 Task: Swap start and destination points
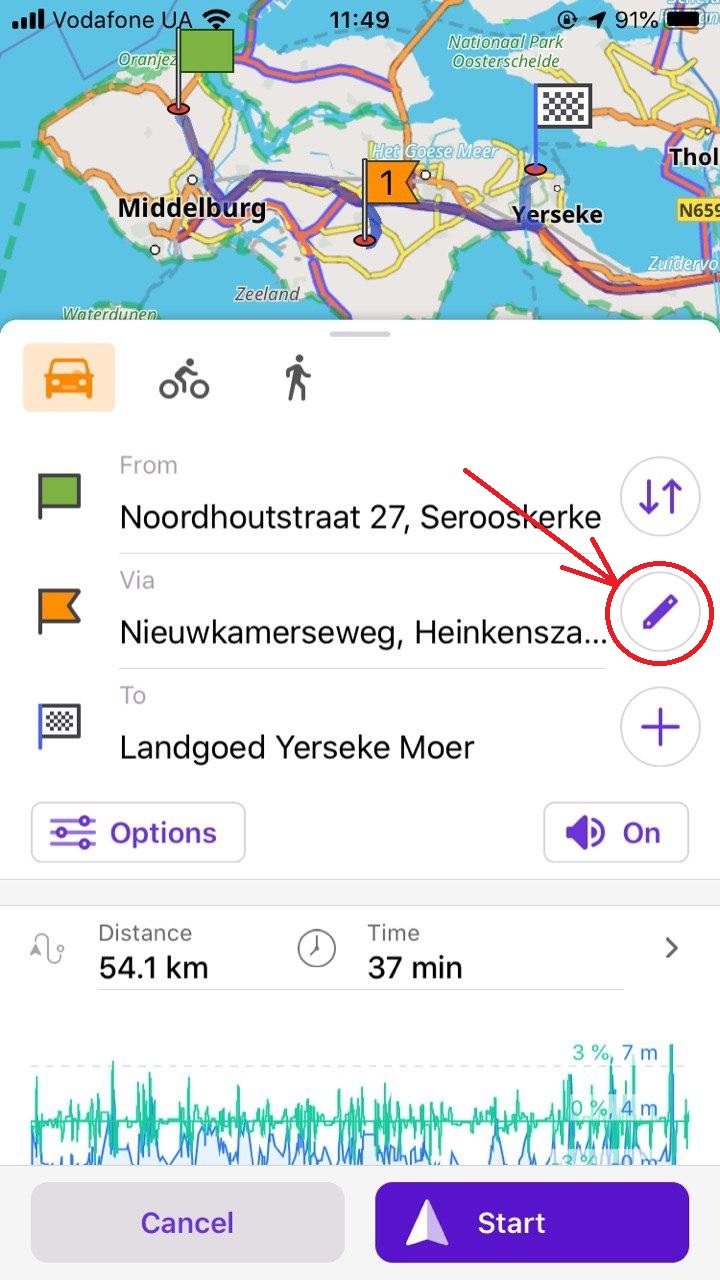point(659,497)
